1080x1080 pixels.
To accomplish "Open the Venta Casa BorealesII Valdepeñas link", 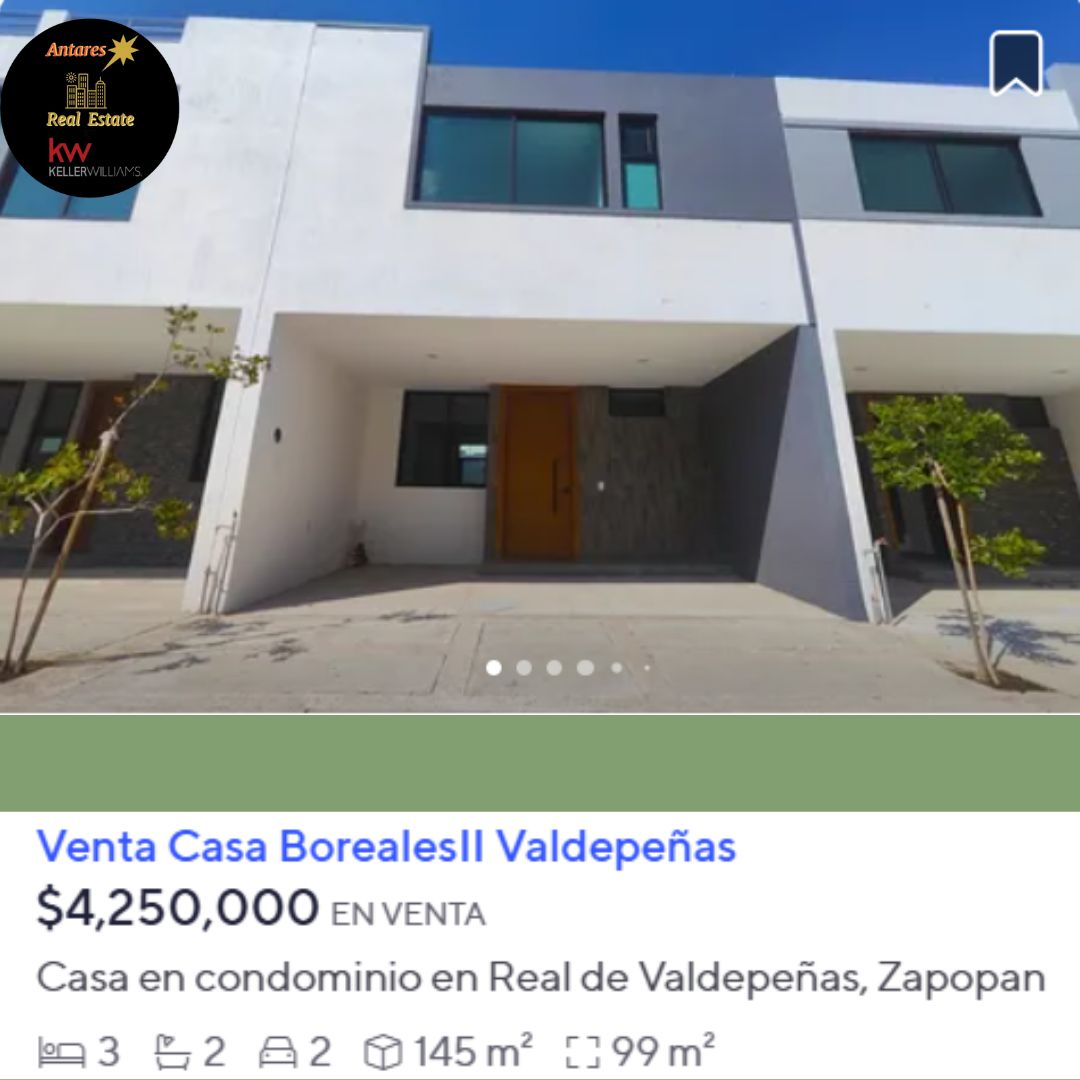I will [386, 847].
